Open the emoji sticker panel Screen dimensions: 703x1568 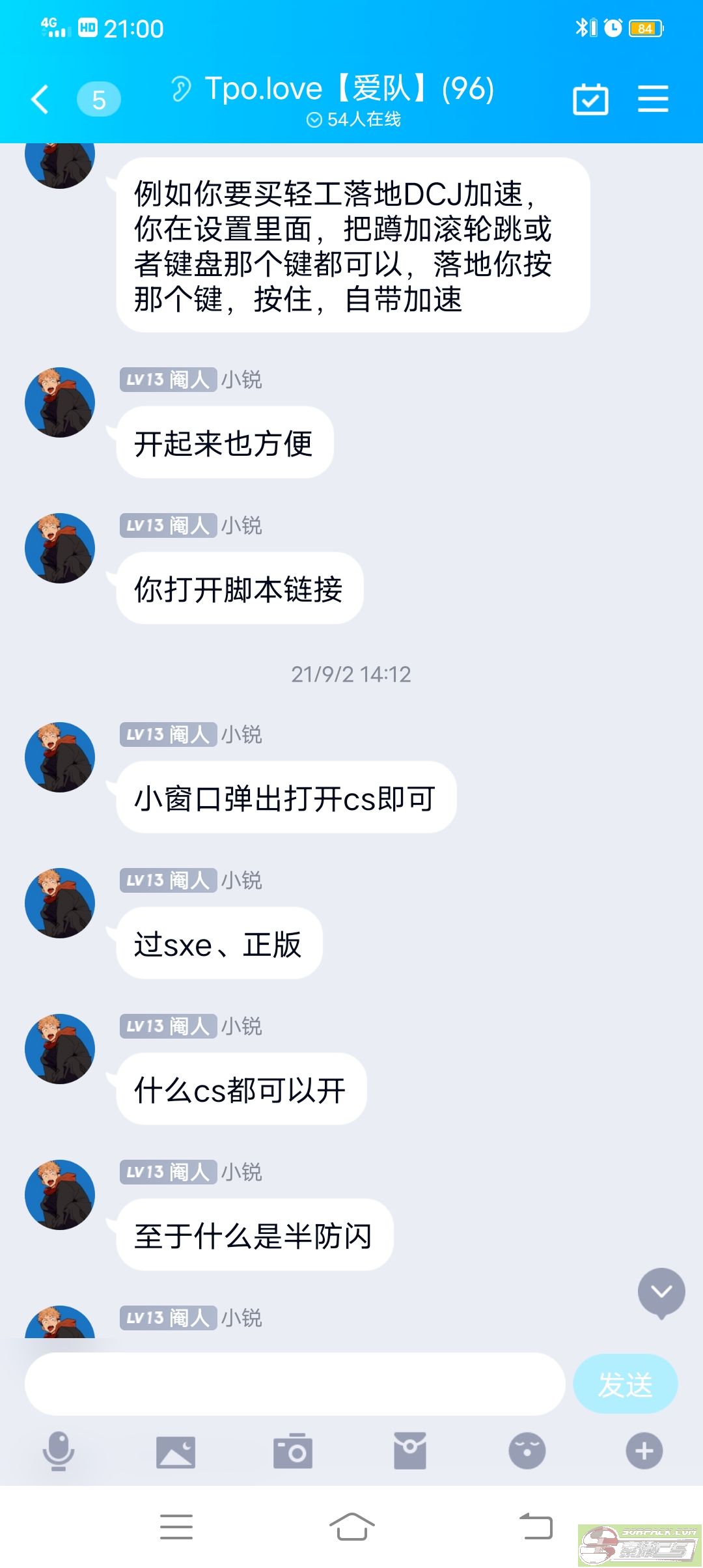[x=527, y=1451]
